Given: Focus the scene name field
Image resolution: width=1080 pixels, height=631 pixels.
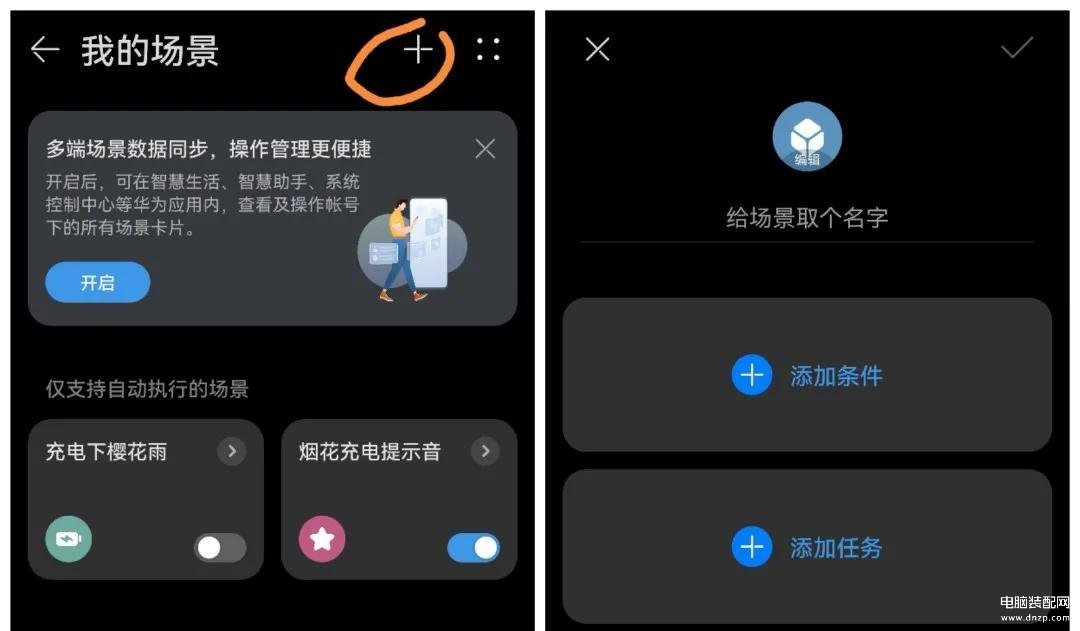Looking at the screenshot, I should tap(807, 218).
